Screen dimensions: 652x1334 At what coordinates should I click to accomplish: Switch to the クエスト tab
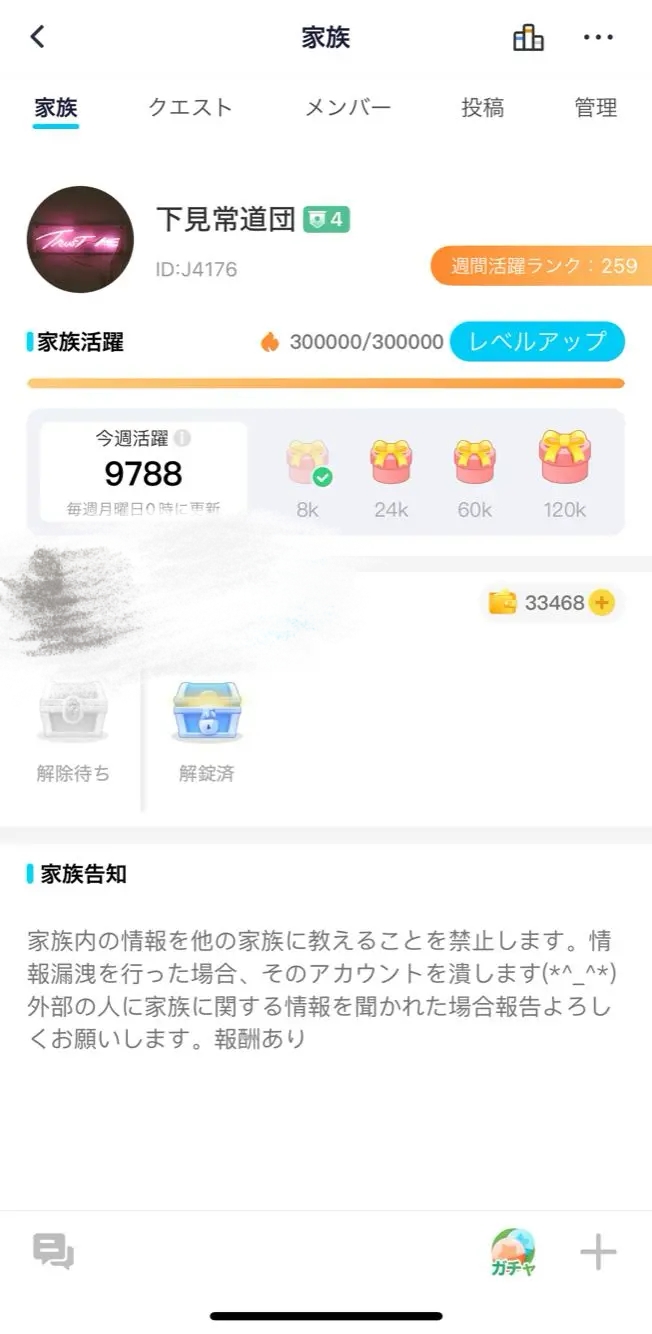point(190,108)
